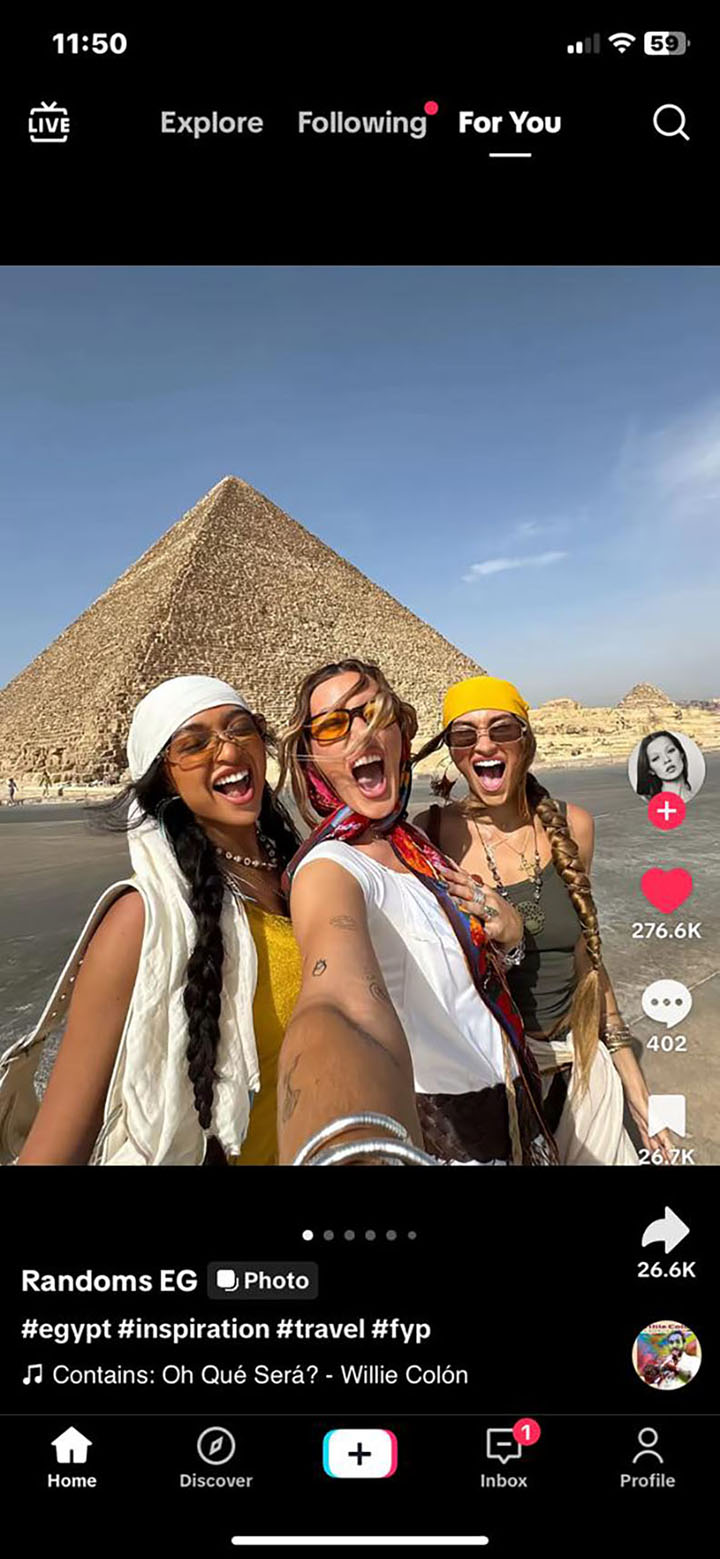This screenshot has width=720, height=1559.
Task: Open the search magnifier
Action: coord(671,123)
